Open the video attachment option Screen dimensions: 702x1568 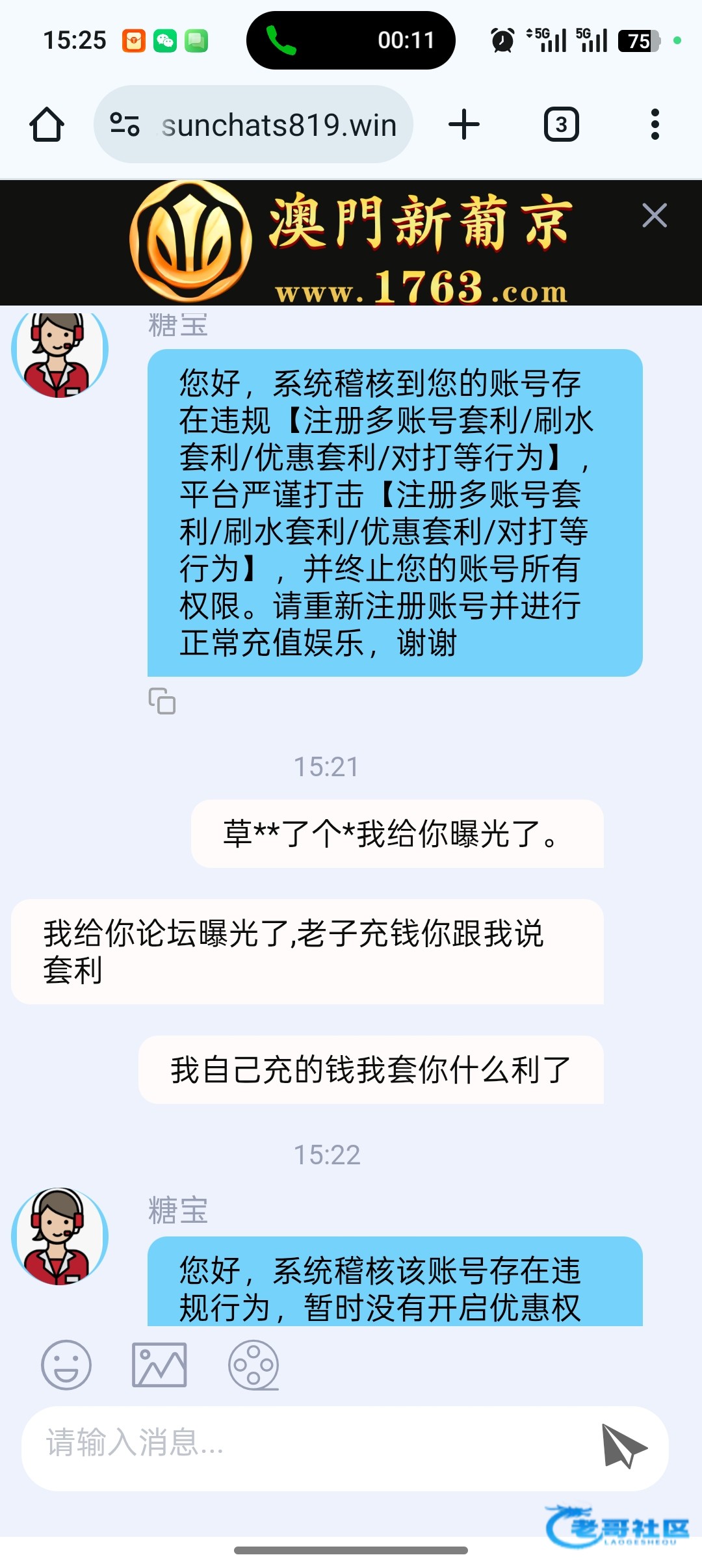point(253,1365)
